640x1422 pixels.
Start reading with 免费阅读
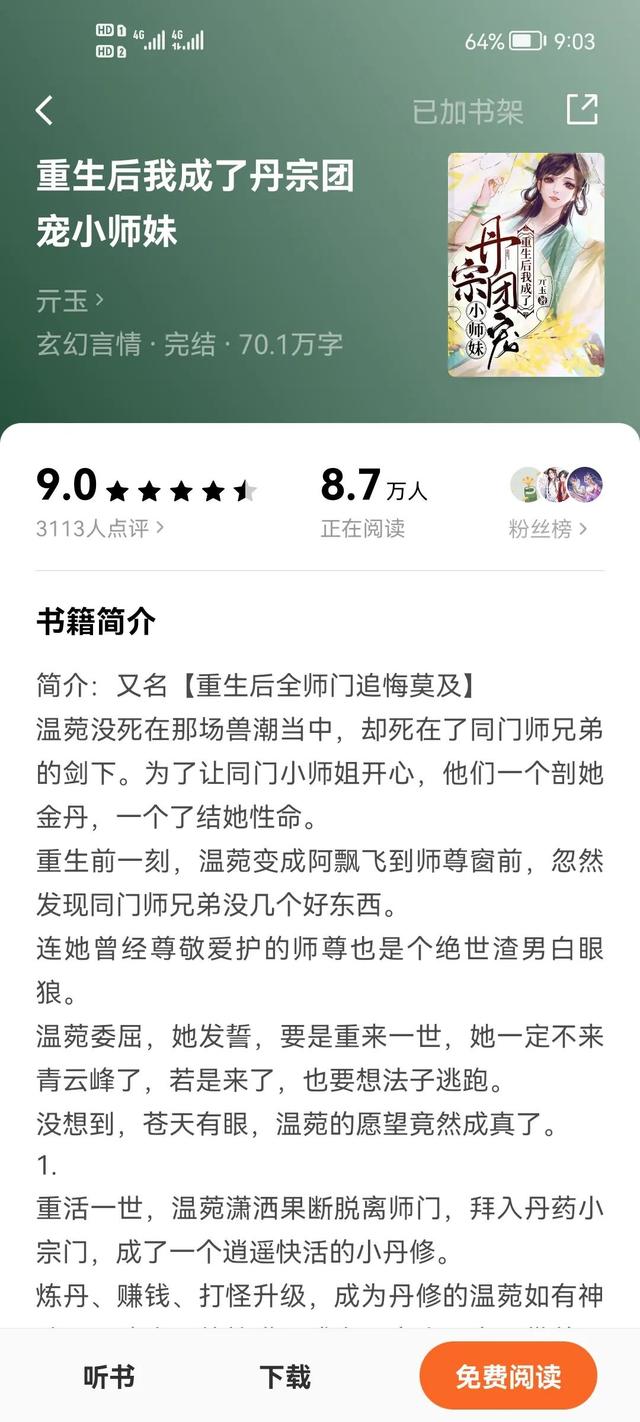[x=508, y=1376]
